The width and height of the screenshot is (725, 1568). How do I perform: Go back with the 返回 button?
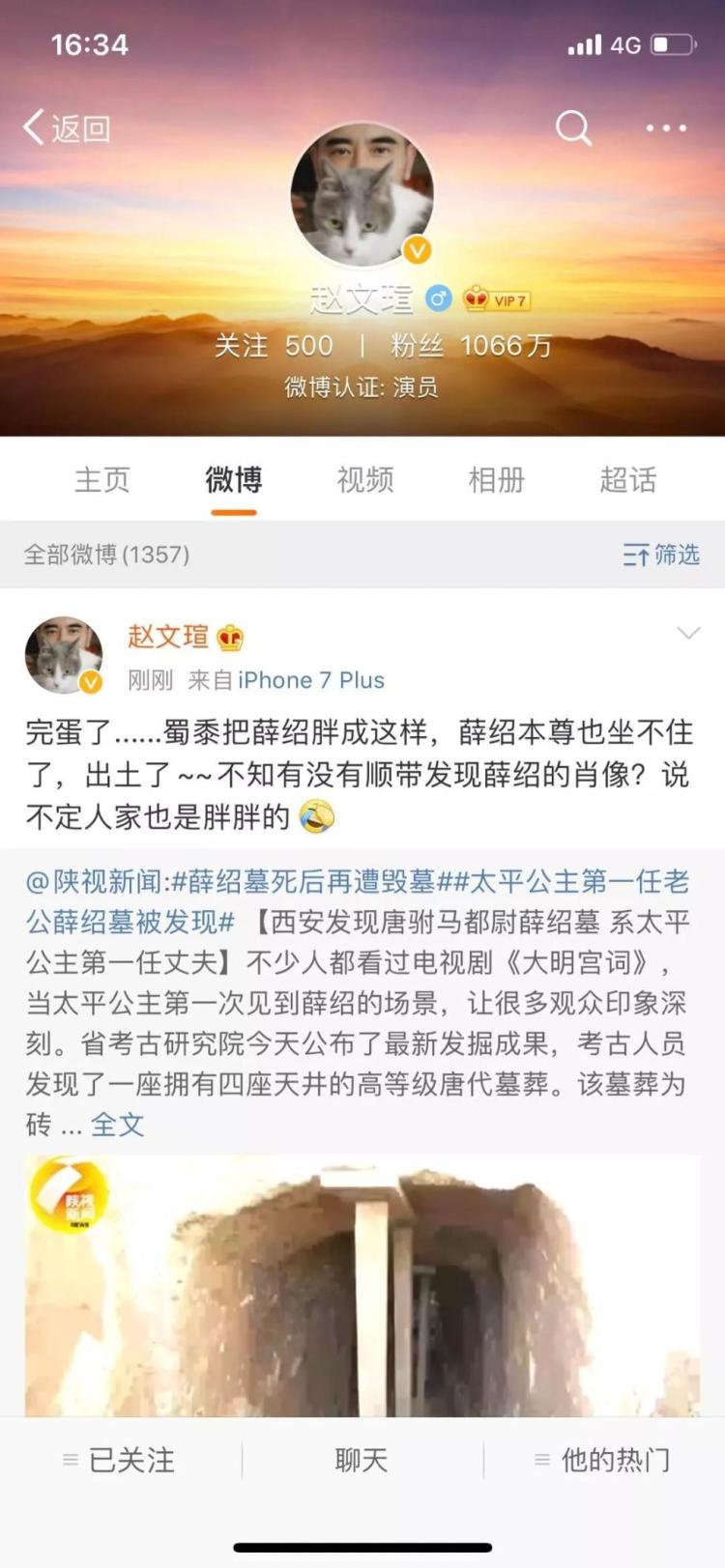[68, 128]
